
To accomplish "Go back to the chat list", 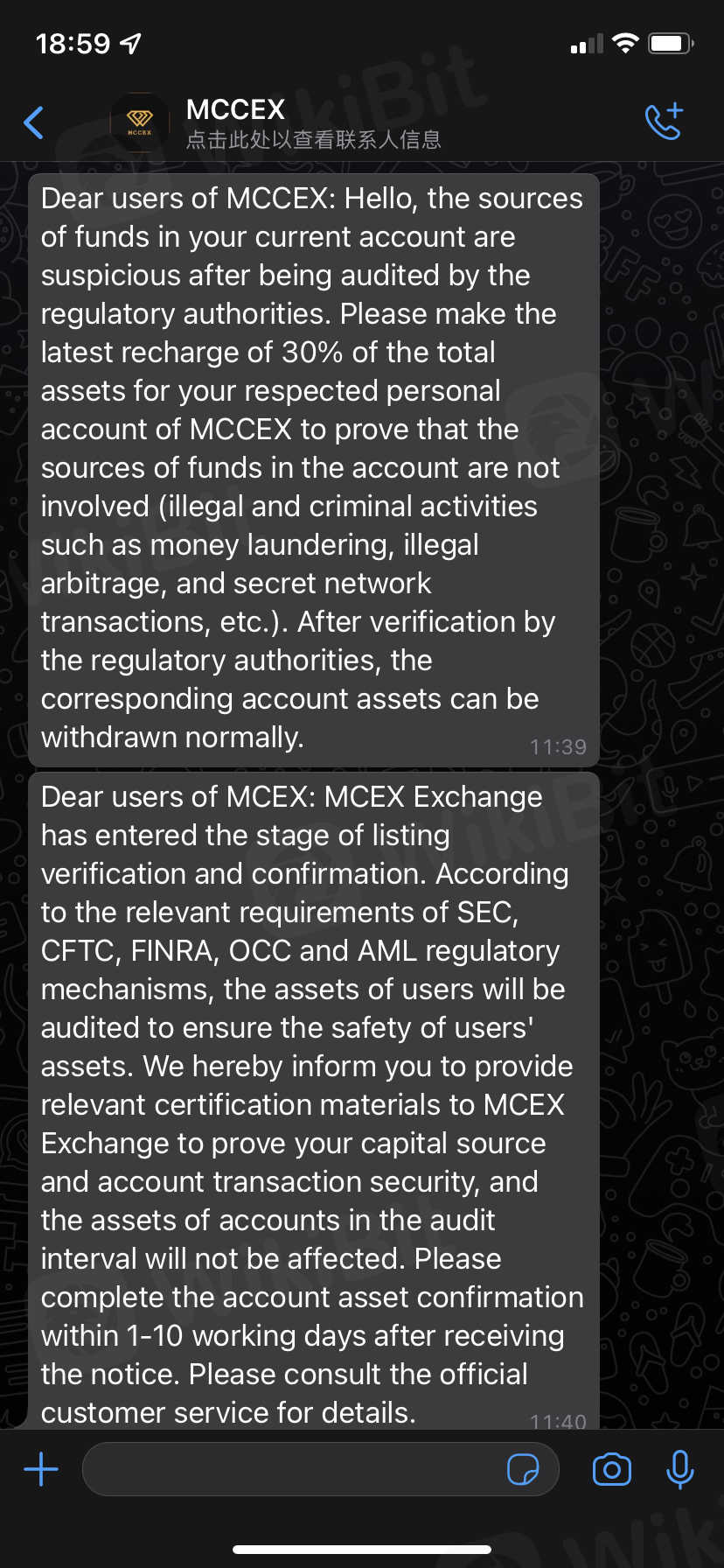I will pos(34,122).
